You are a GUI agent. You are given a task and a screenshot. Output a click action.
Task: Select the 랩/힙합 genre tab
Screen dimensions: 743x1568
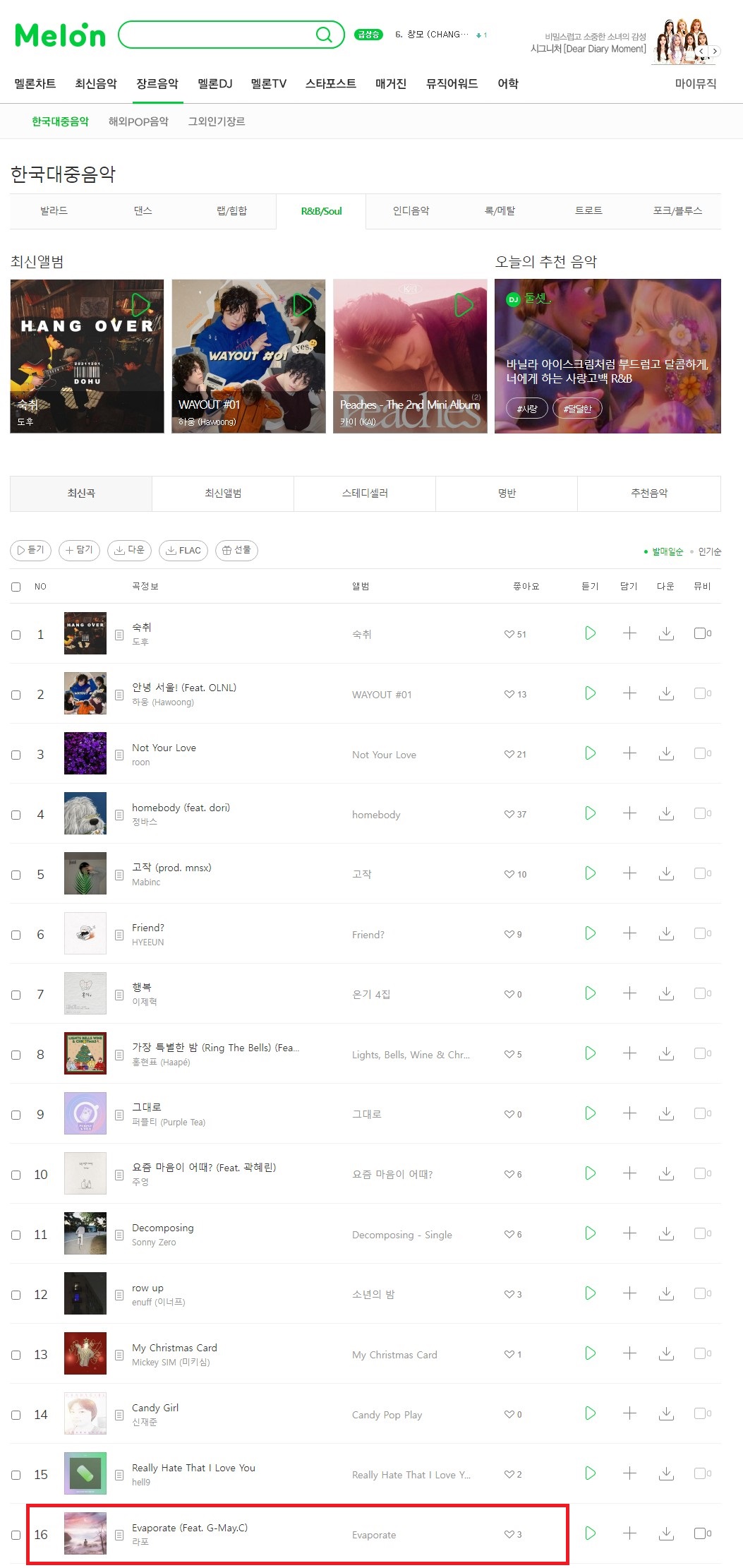pyautogui.click(x=231, y=210)
